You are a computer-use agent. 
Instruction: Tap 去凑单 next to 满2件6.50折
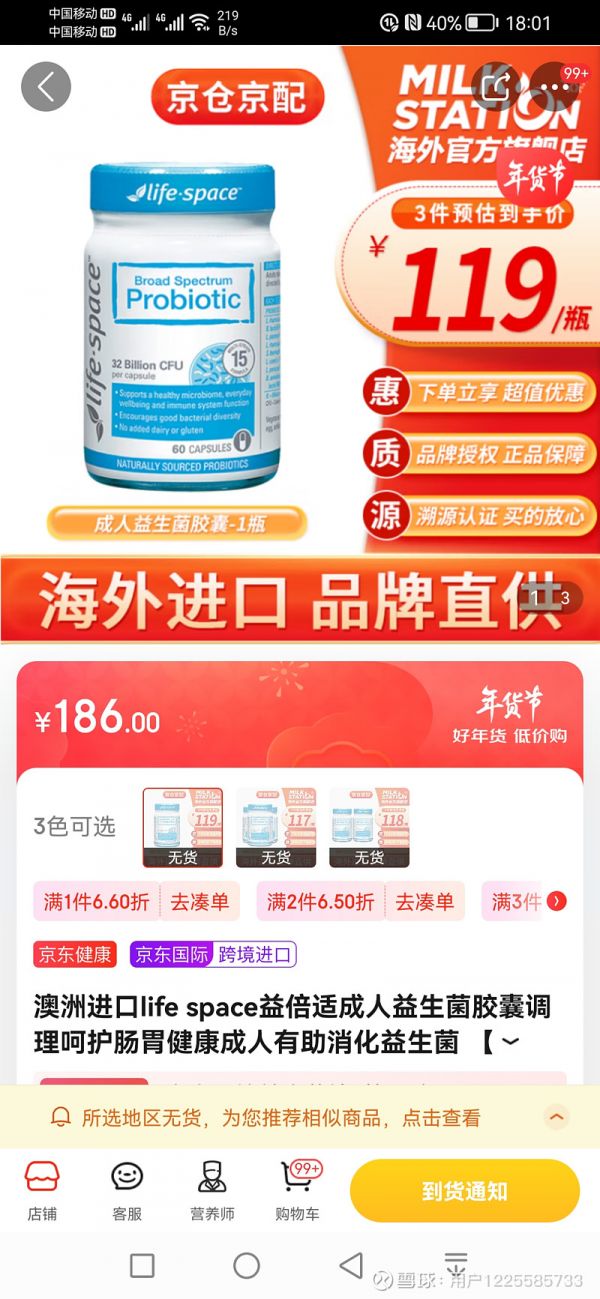click(424, 901)
